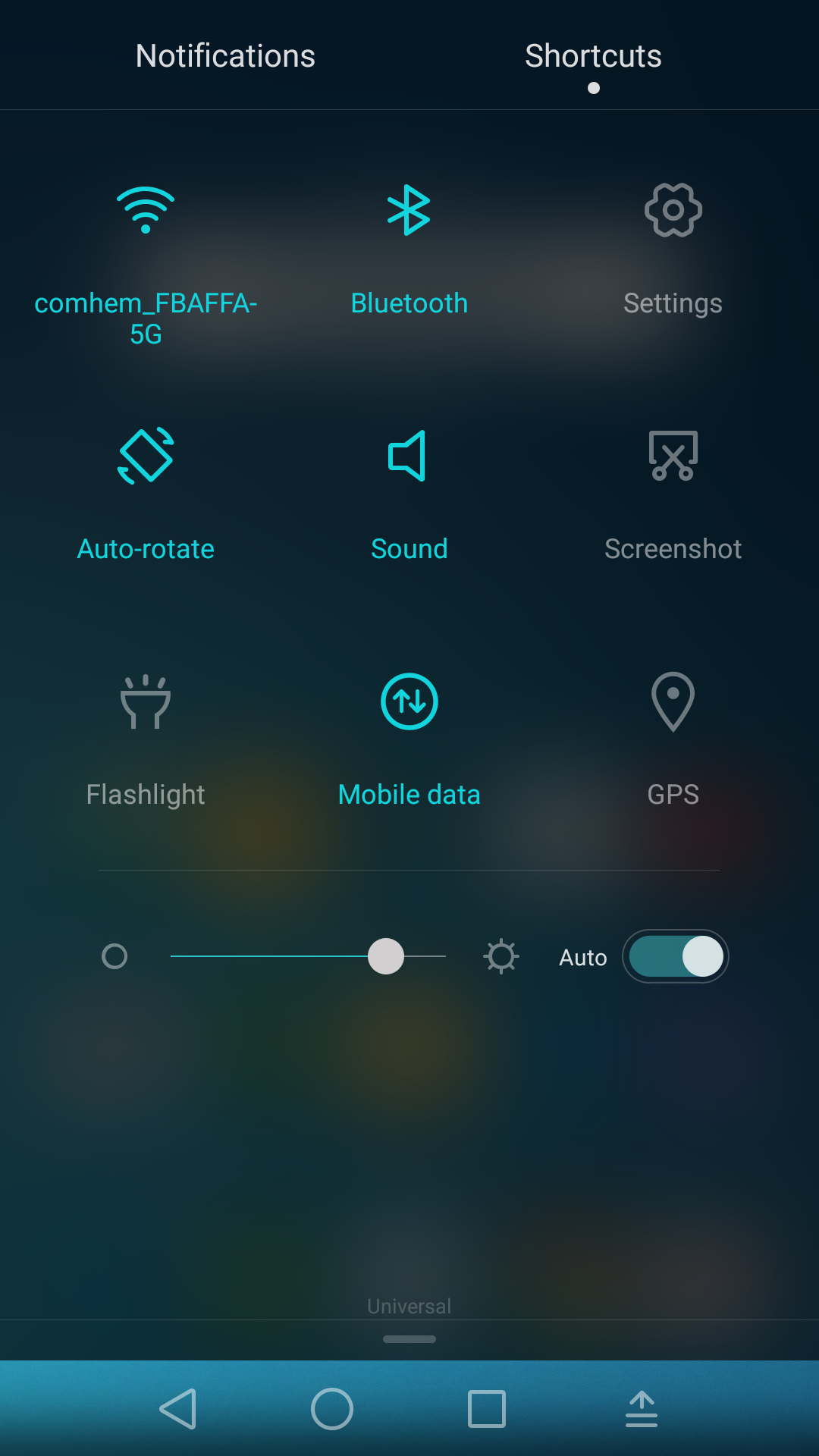819x1456 pixels.
Task: Tap the panel pull-up arrow icon
Action: click(642, 1409)
